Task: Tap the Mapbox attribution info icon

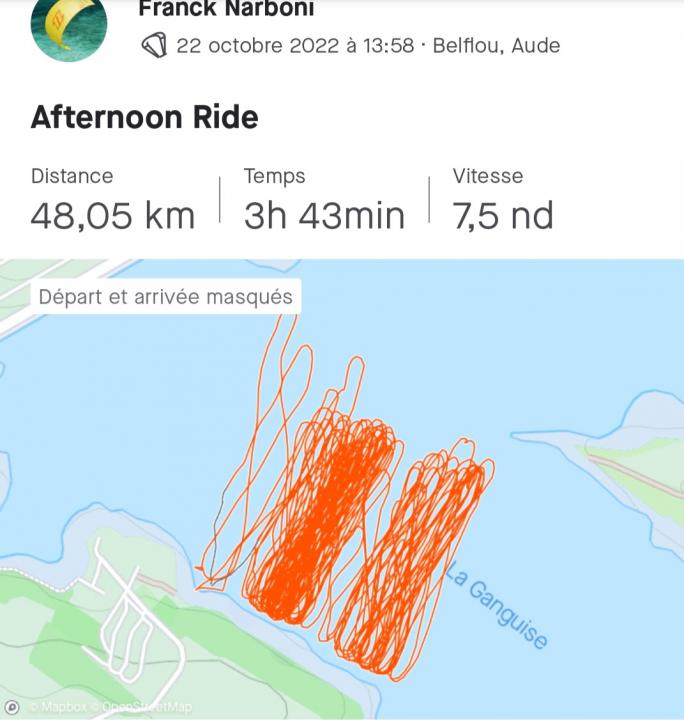Action: (x=13, y=707)
